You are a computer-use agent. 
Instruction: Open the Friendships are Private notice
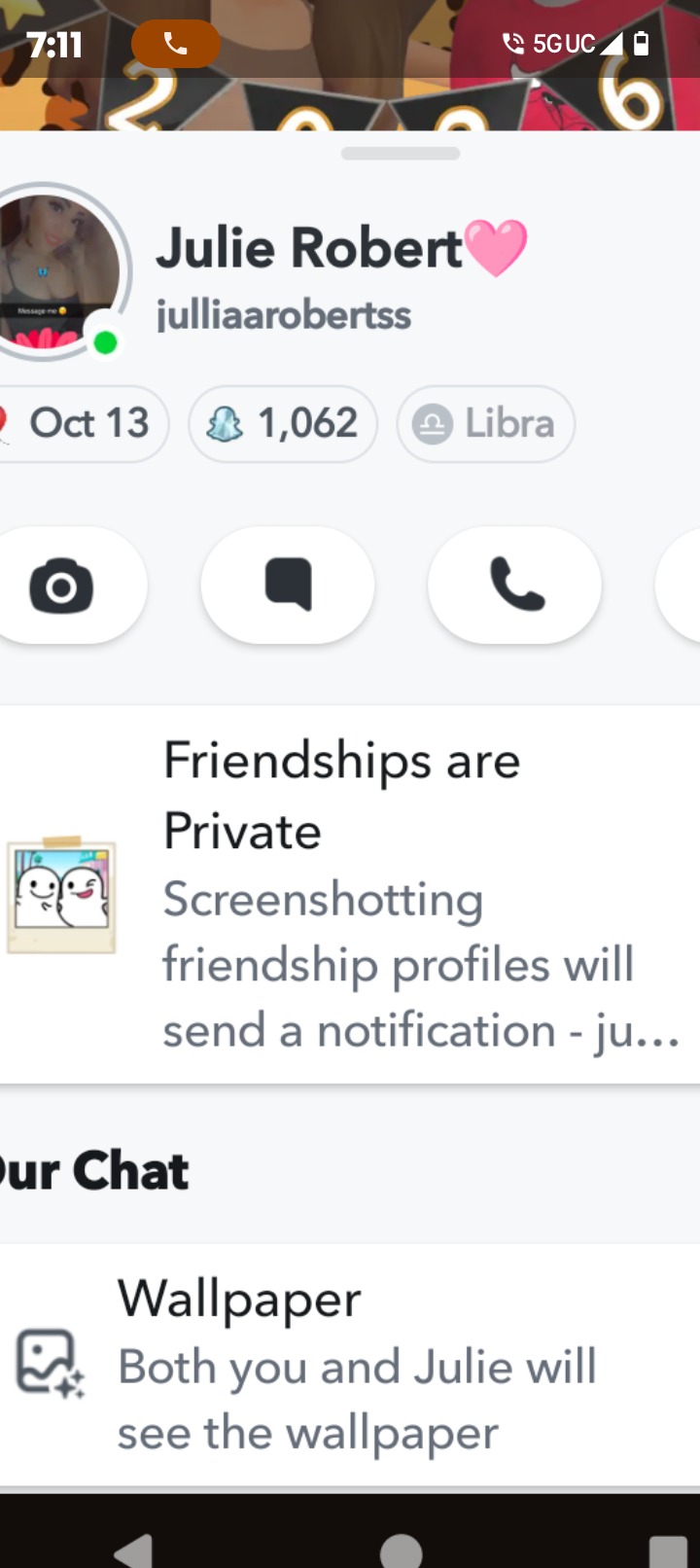point(350,893)
